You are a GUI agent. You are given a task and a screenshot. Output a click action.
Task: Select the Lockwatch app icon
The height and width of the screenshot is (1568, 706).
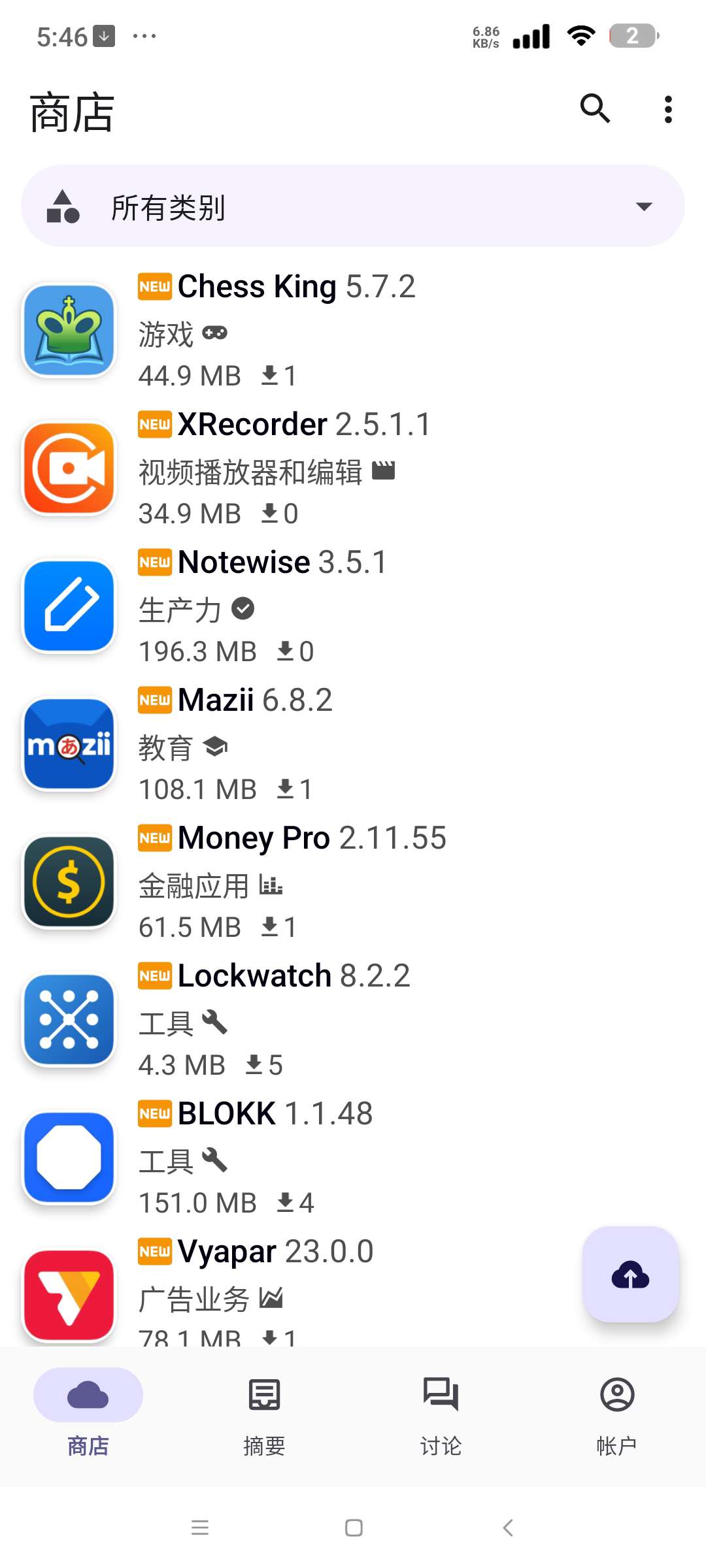[x=68, y=1021]
